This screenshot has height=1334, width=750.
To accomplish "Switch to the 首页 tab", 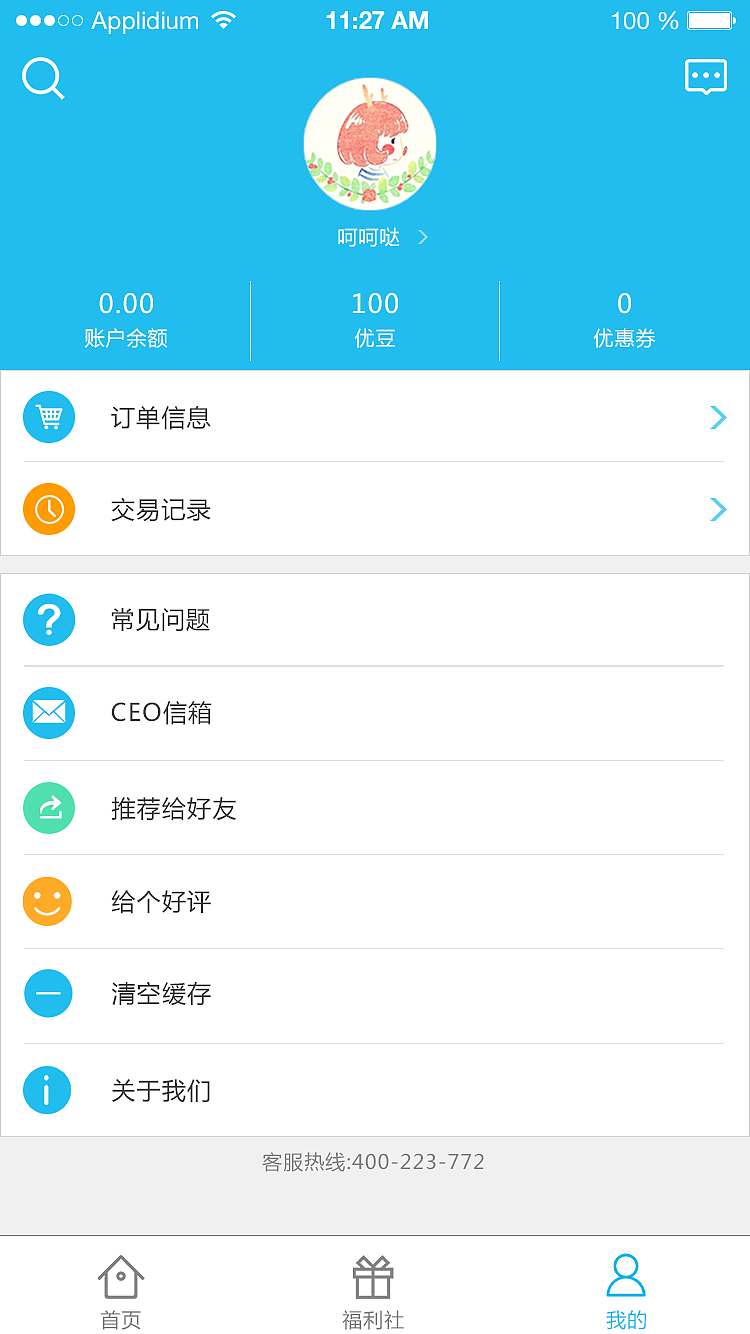I will (x=121, y=1290).
